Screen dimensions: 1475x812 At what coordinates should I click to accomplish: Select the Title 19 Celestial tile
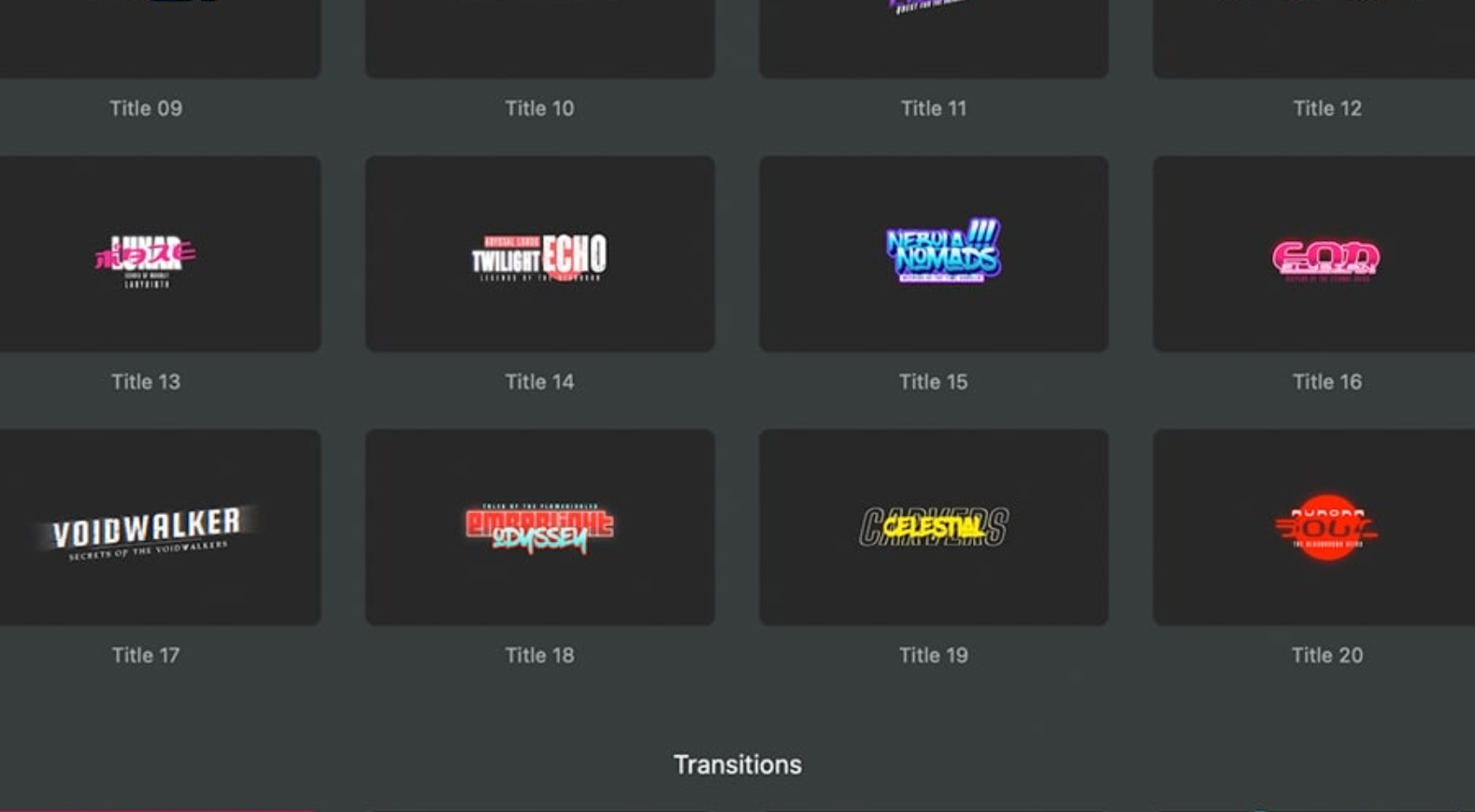pos(933,528)
